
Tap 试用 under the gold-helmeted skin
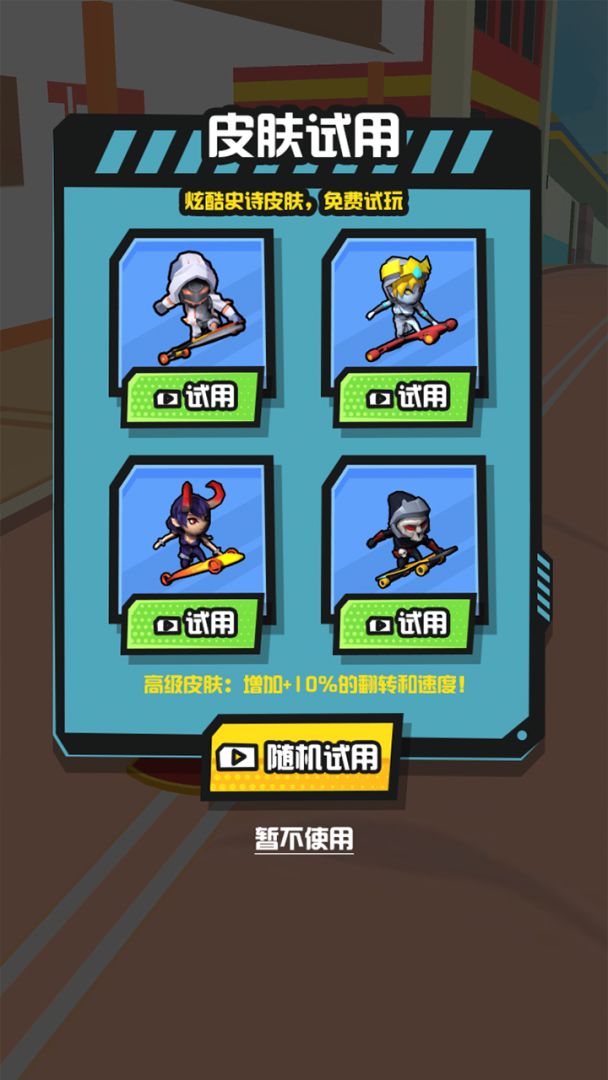click(x=407, y=396)
